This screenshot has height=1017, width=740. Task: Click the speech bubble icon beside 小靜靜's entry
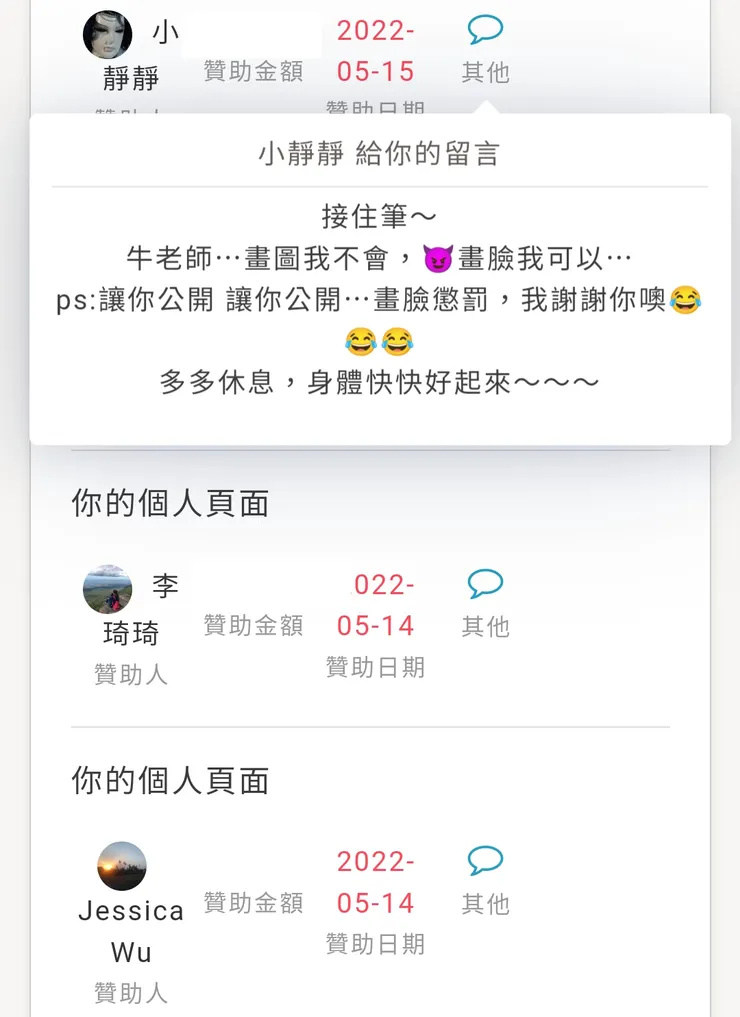click(x=484, y=28)
